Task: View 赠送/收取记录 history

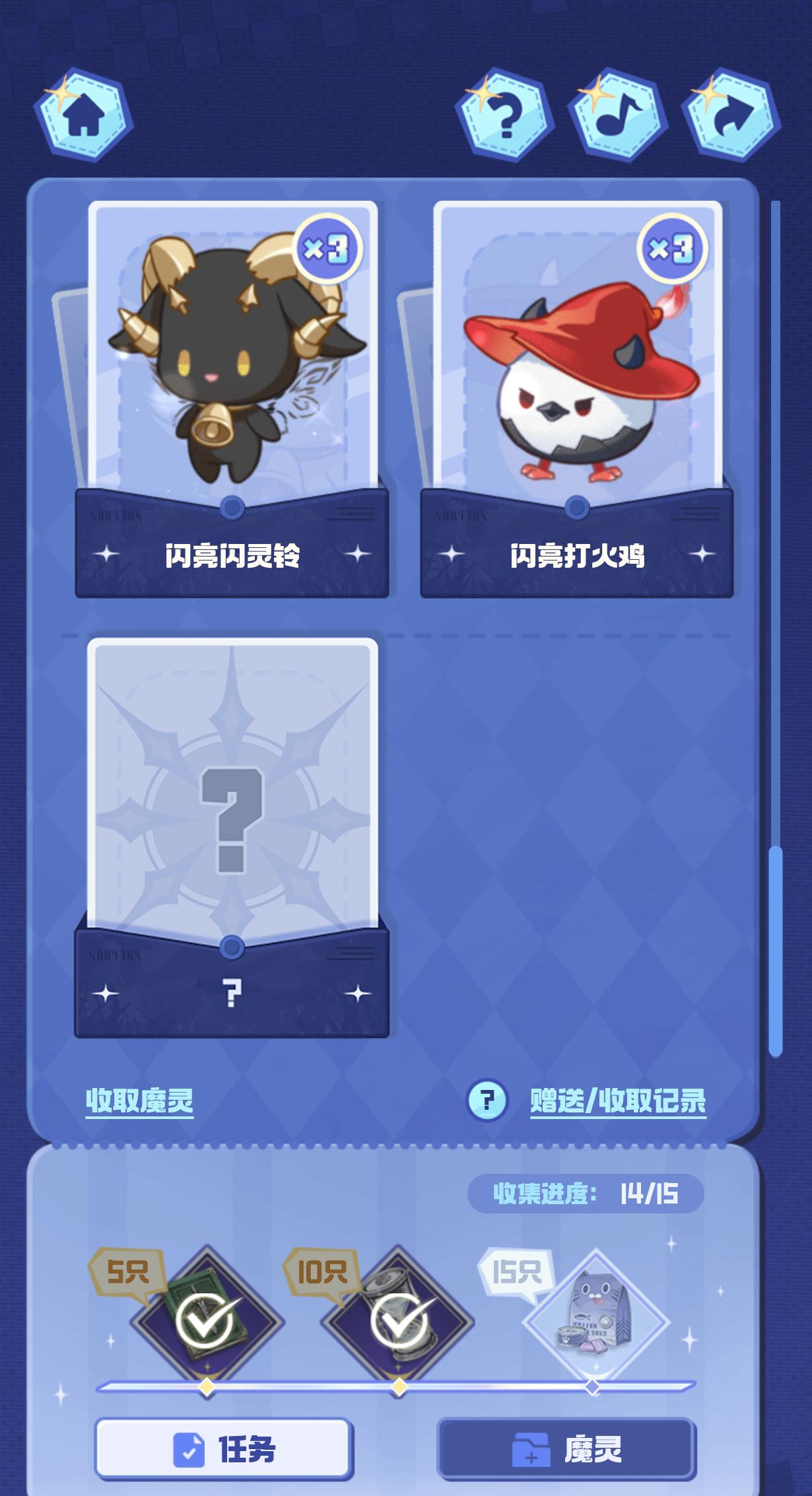Action: 618,1101
